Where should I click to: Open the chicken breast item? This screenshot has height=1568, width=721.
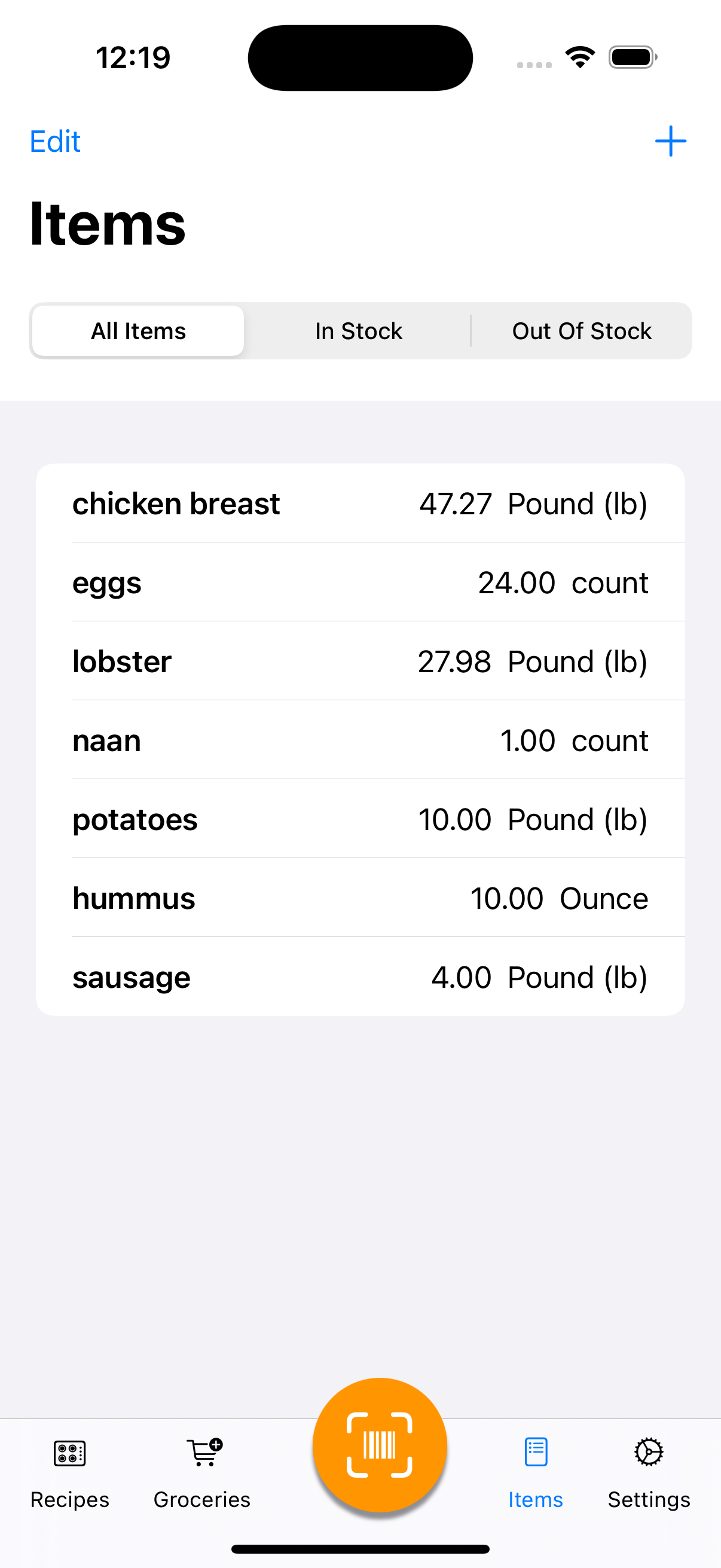[x=360, y=504]
